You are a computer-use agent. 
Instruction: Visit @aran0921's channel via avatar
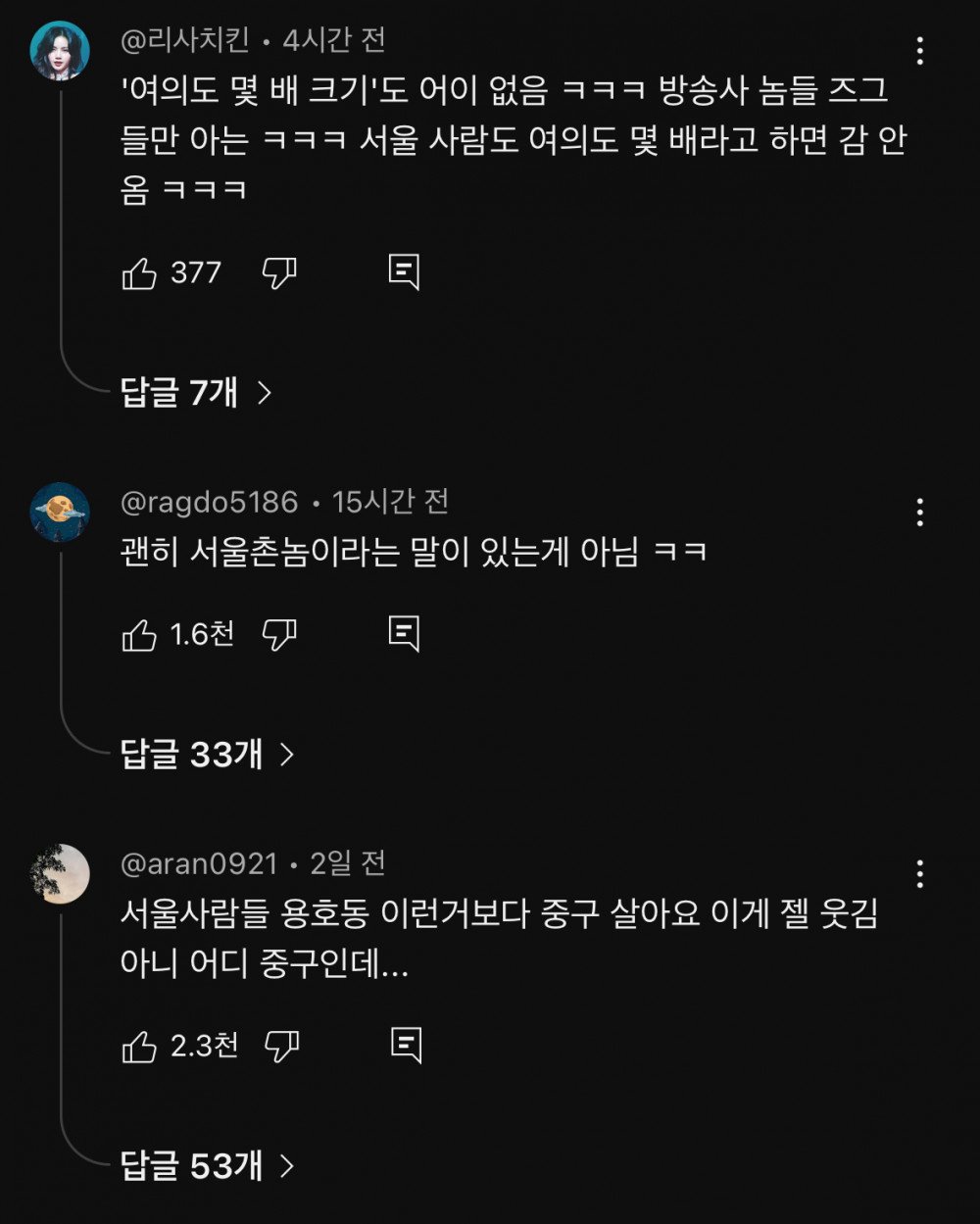coord(60,873)
